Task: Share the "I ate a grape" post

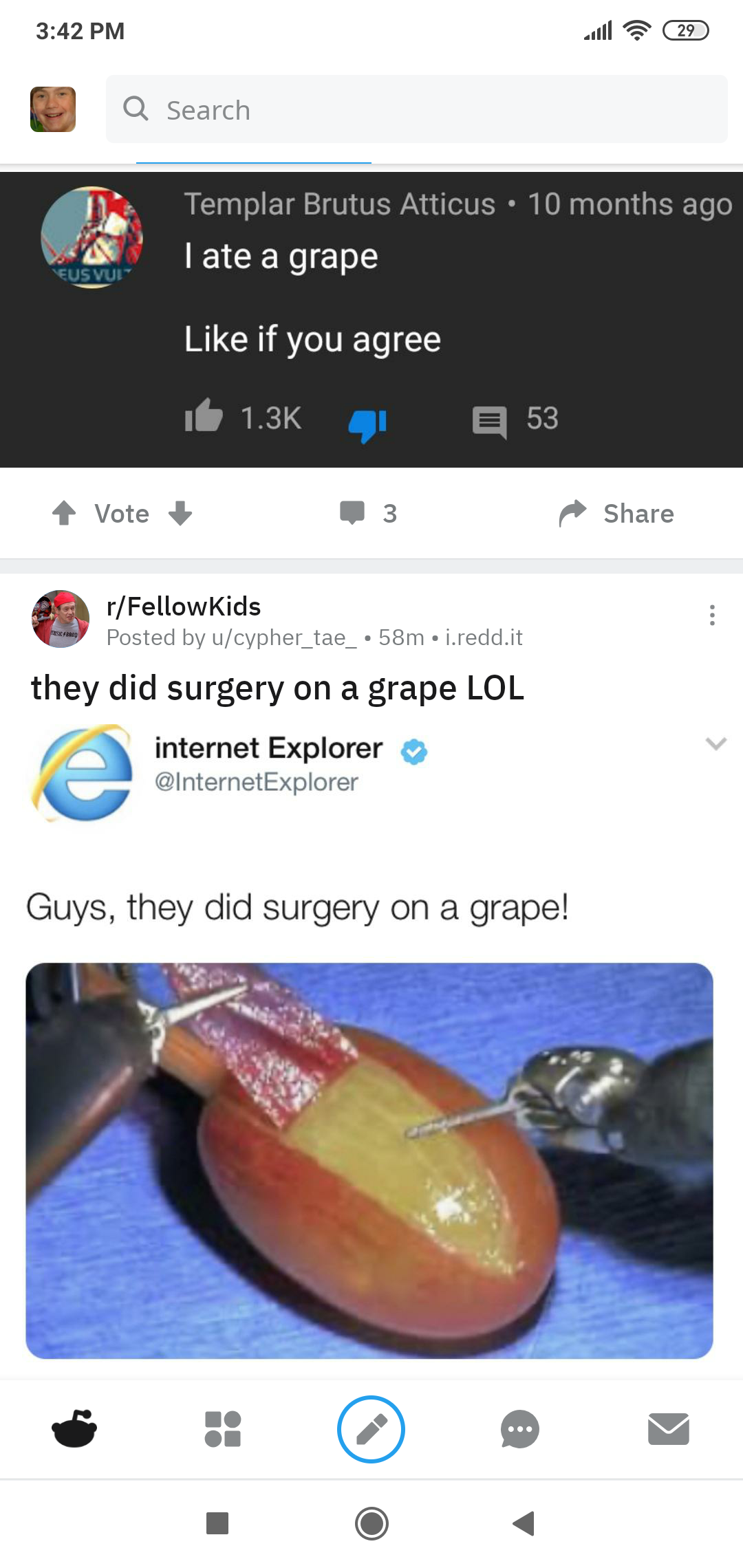Action: coord(616,513)
